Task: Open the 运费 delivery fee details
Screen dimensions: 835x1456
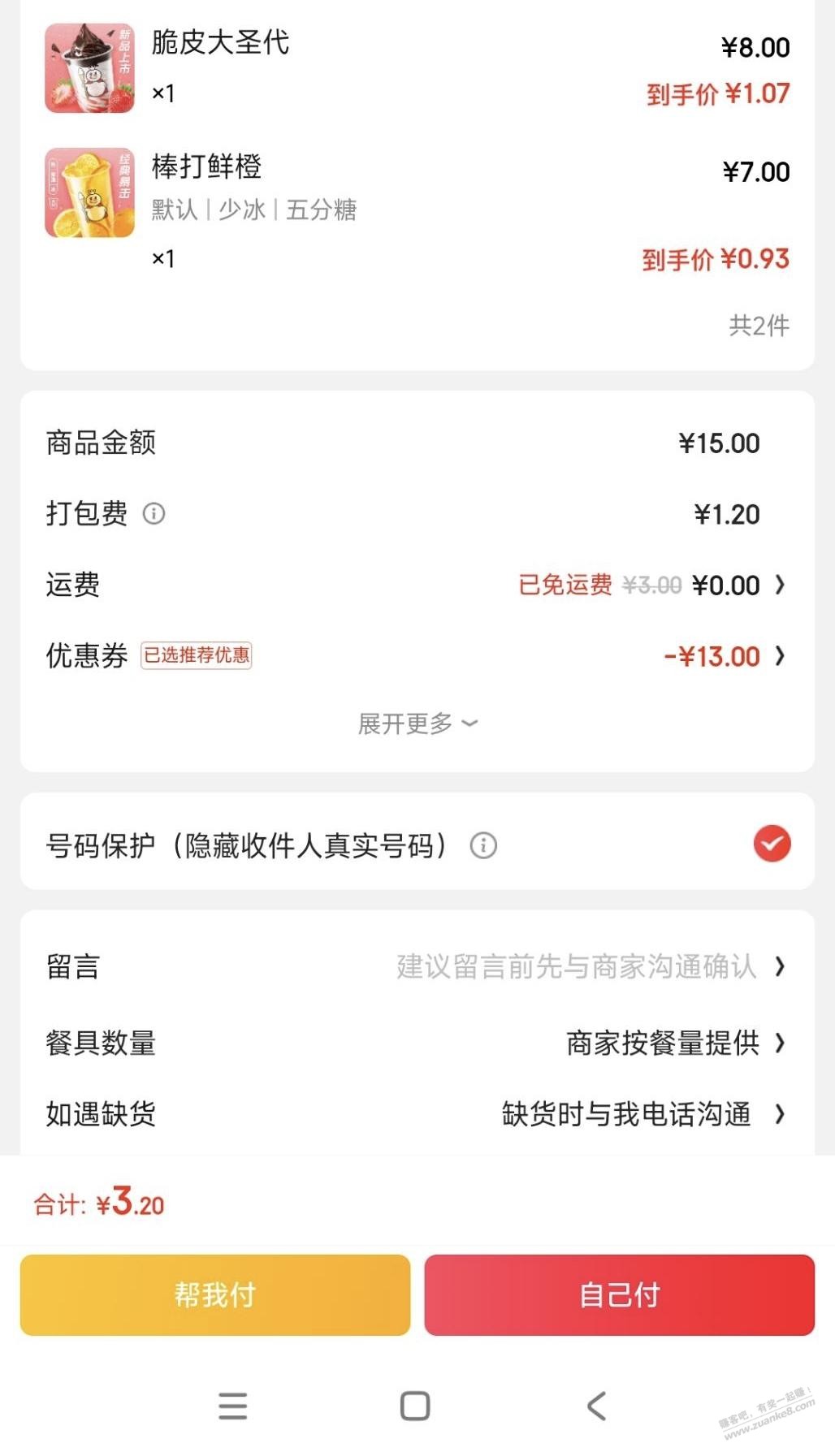Action: (417, 585)
